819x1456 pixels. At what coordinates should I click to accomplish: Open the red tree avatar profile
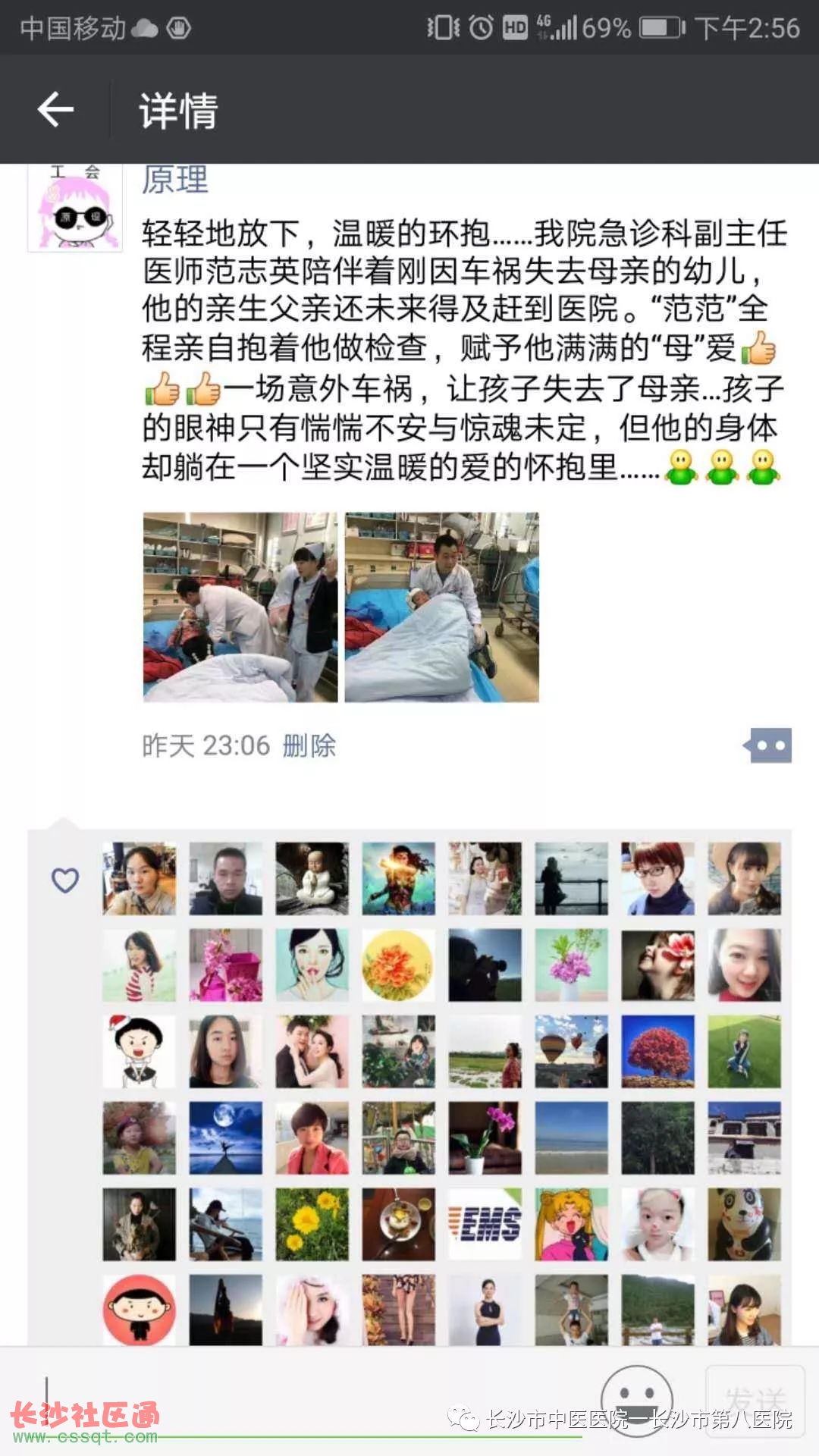(657, 1051)
